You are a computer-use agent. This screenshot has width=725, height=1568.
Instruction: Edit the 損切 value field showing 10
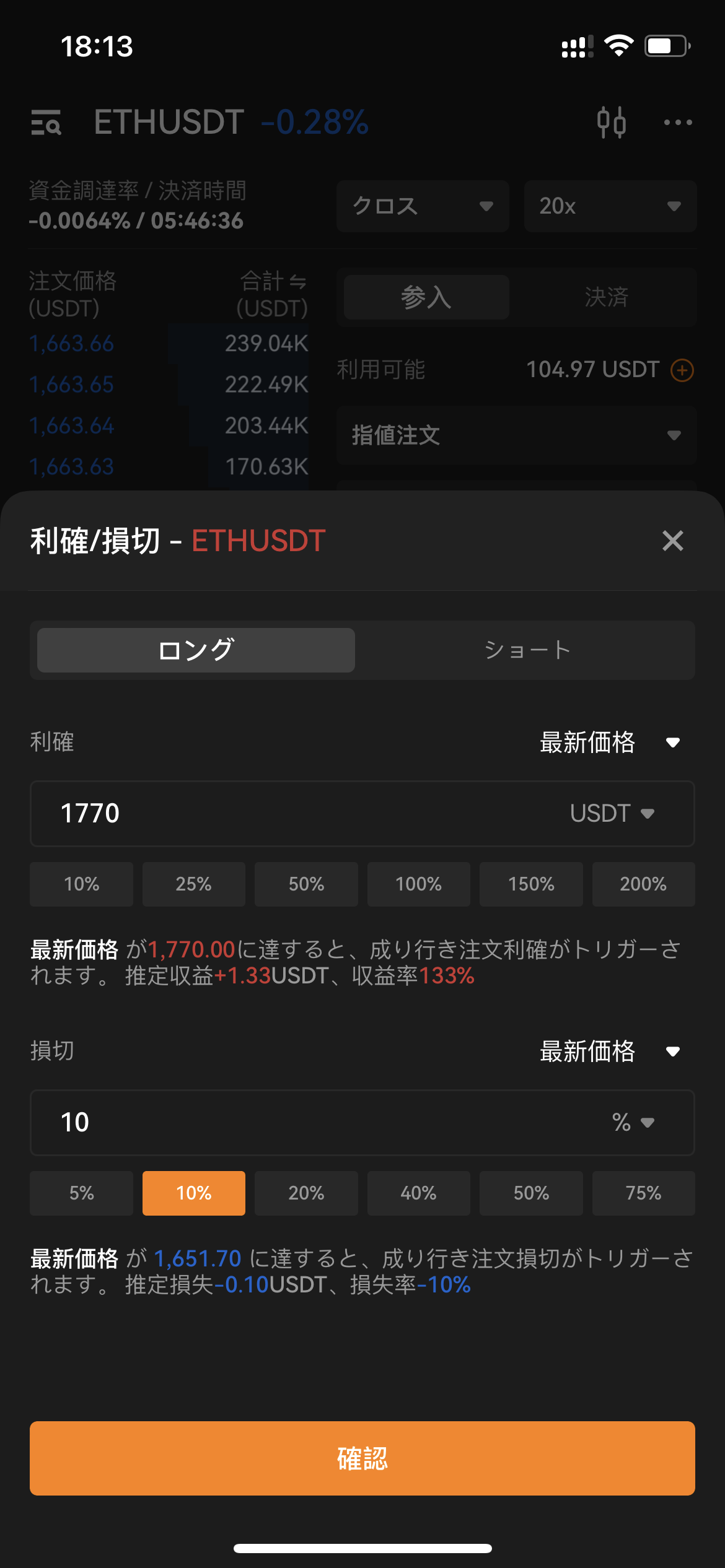coord(279,1122)
